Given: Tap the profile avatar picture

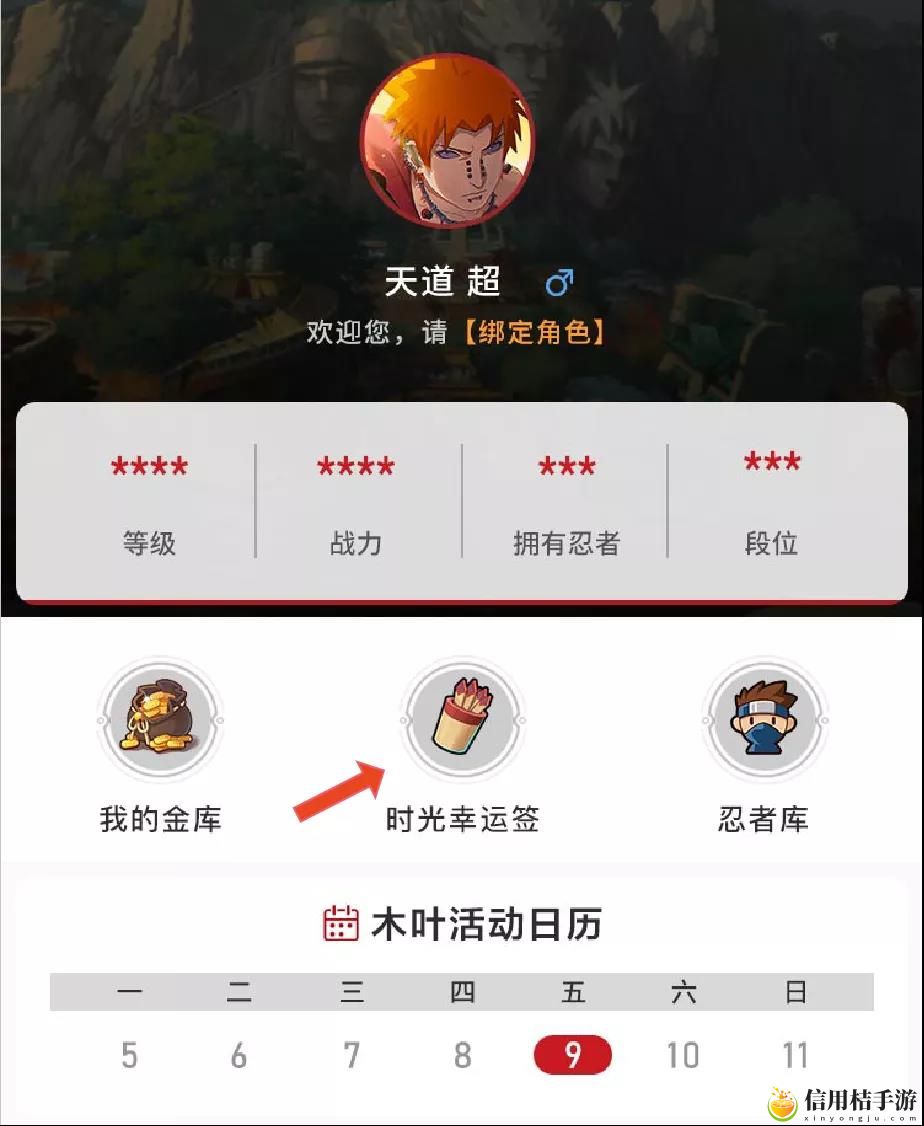Looking at the screenshot, I should (x=447, y=140).
